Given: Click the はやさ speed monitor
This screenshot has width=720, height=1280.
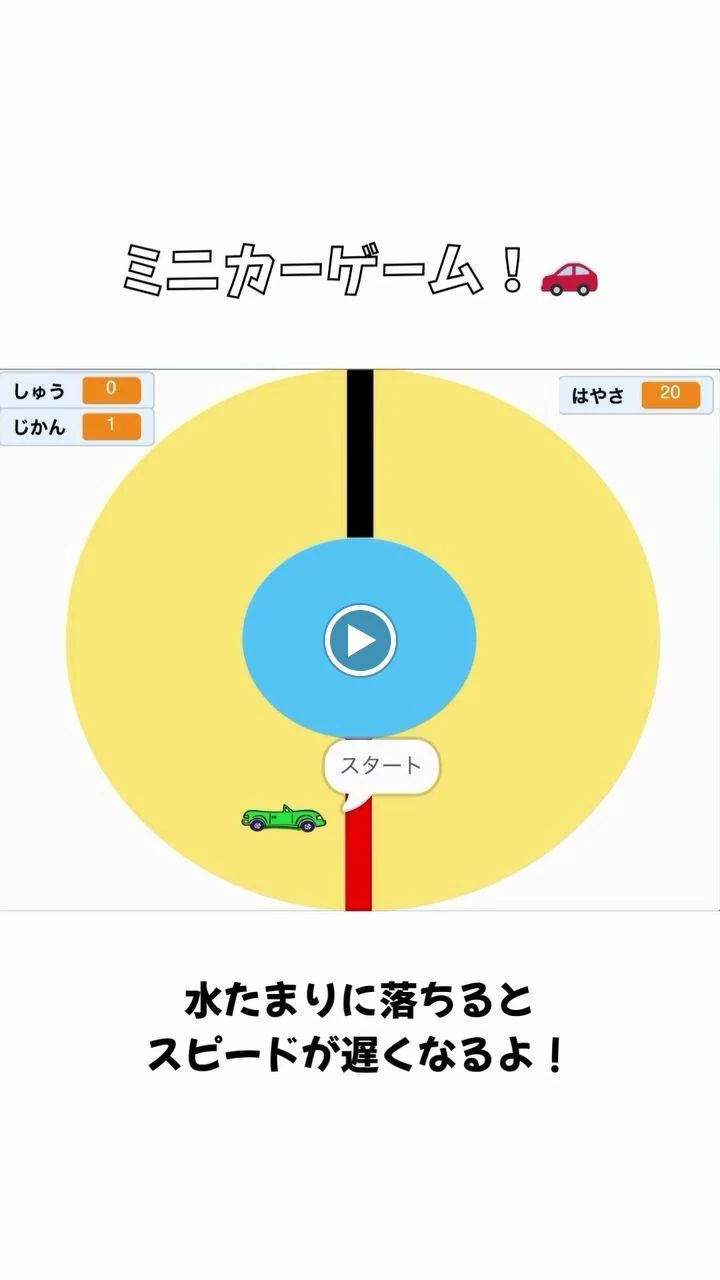Looking at the screenshot, I should pyautogui.click(x=634, y=396).
